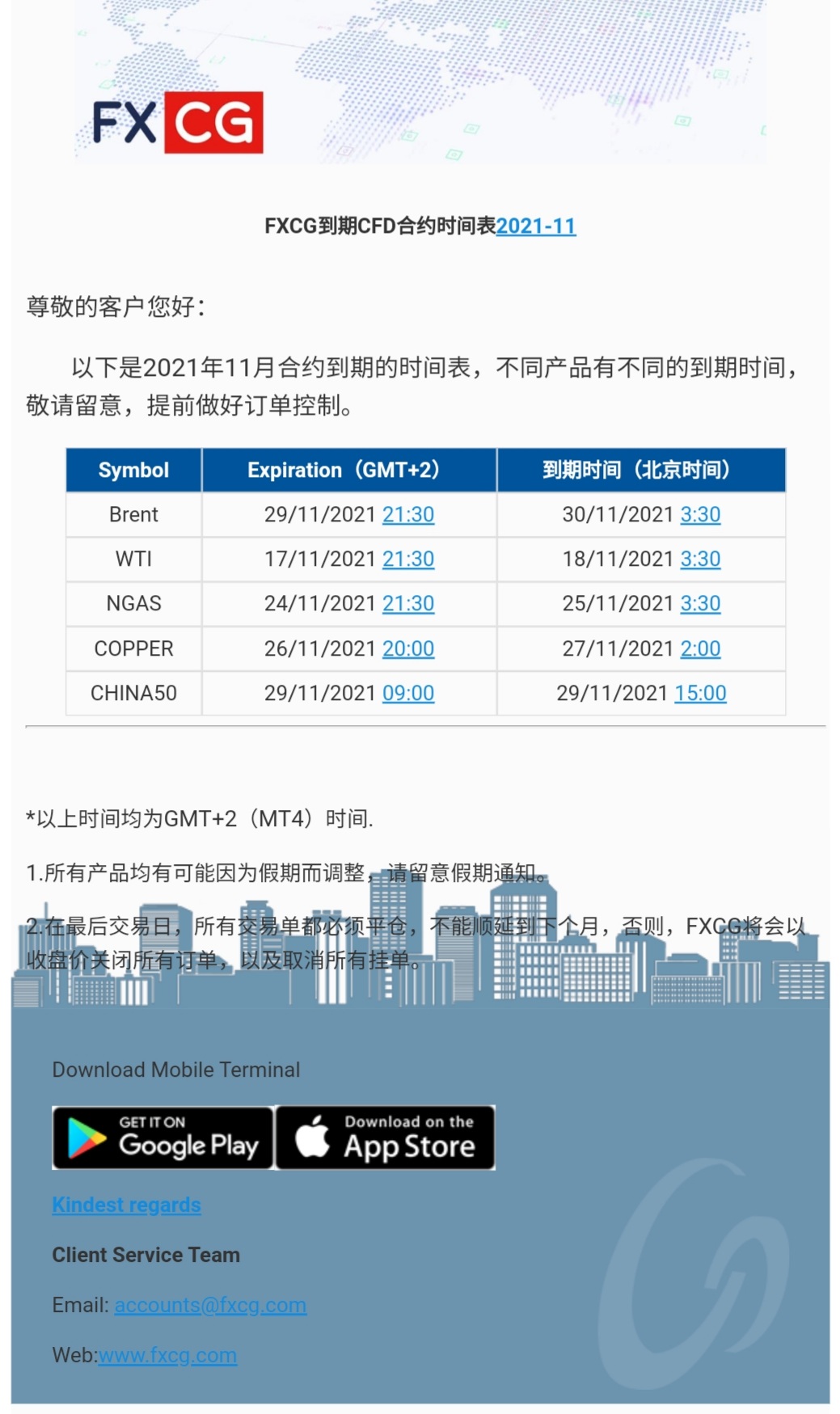Open the 21:30 time link in WTI row
This screenshot has height=1414, width=840.
[x=408, y=559]
